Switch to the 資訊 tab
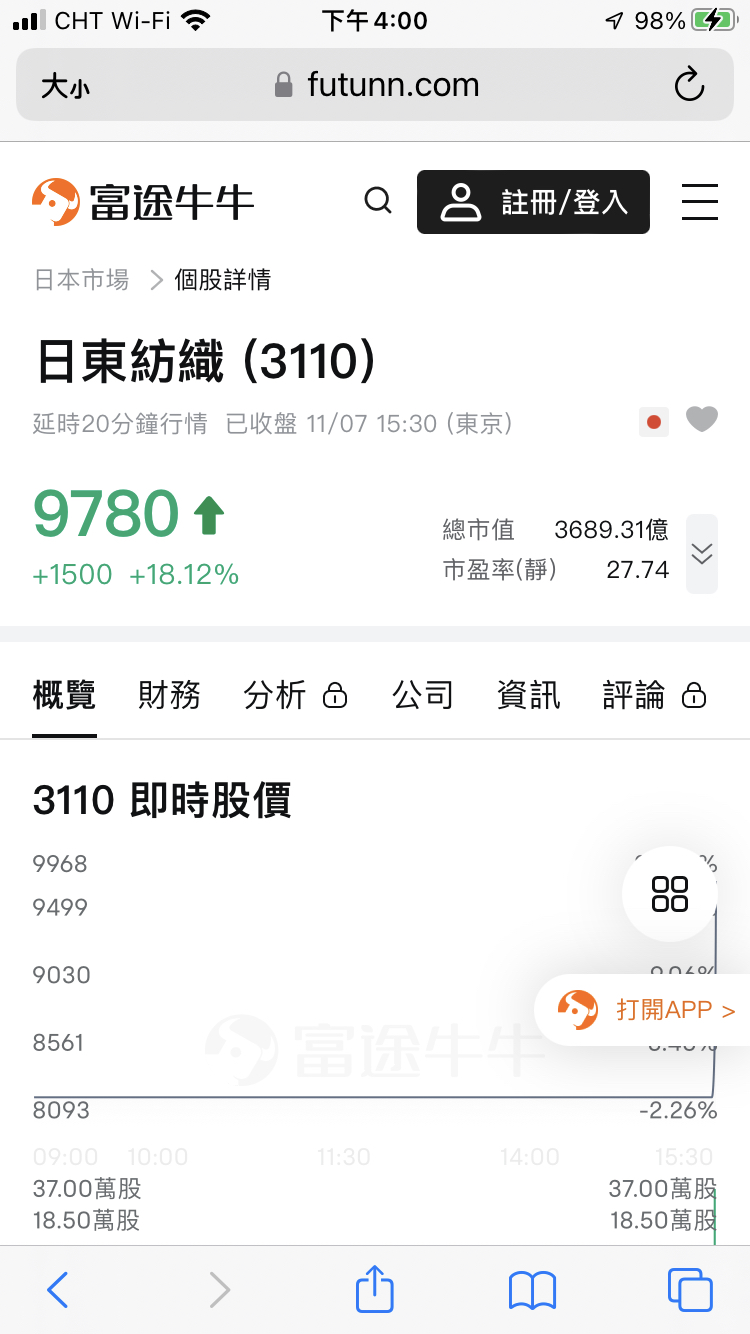Image resolution: width=750 pixels, height=1334 pixels. [x=529, y=695]
